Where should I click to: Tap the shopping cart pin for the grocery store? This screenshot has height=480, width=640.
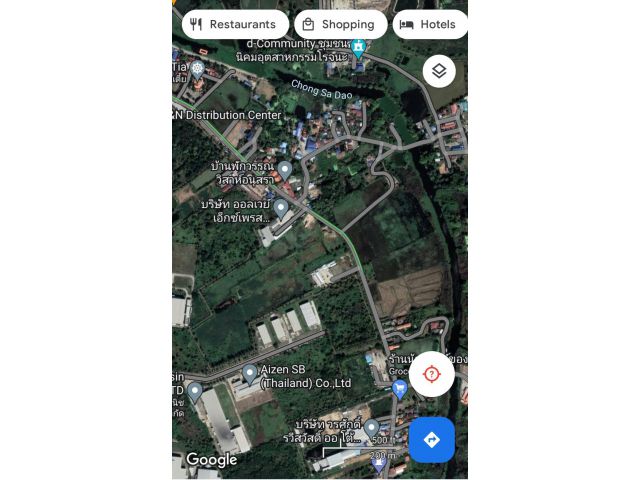[400, 388]
